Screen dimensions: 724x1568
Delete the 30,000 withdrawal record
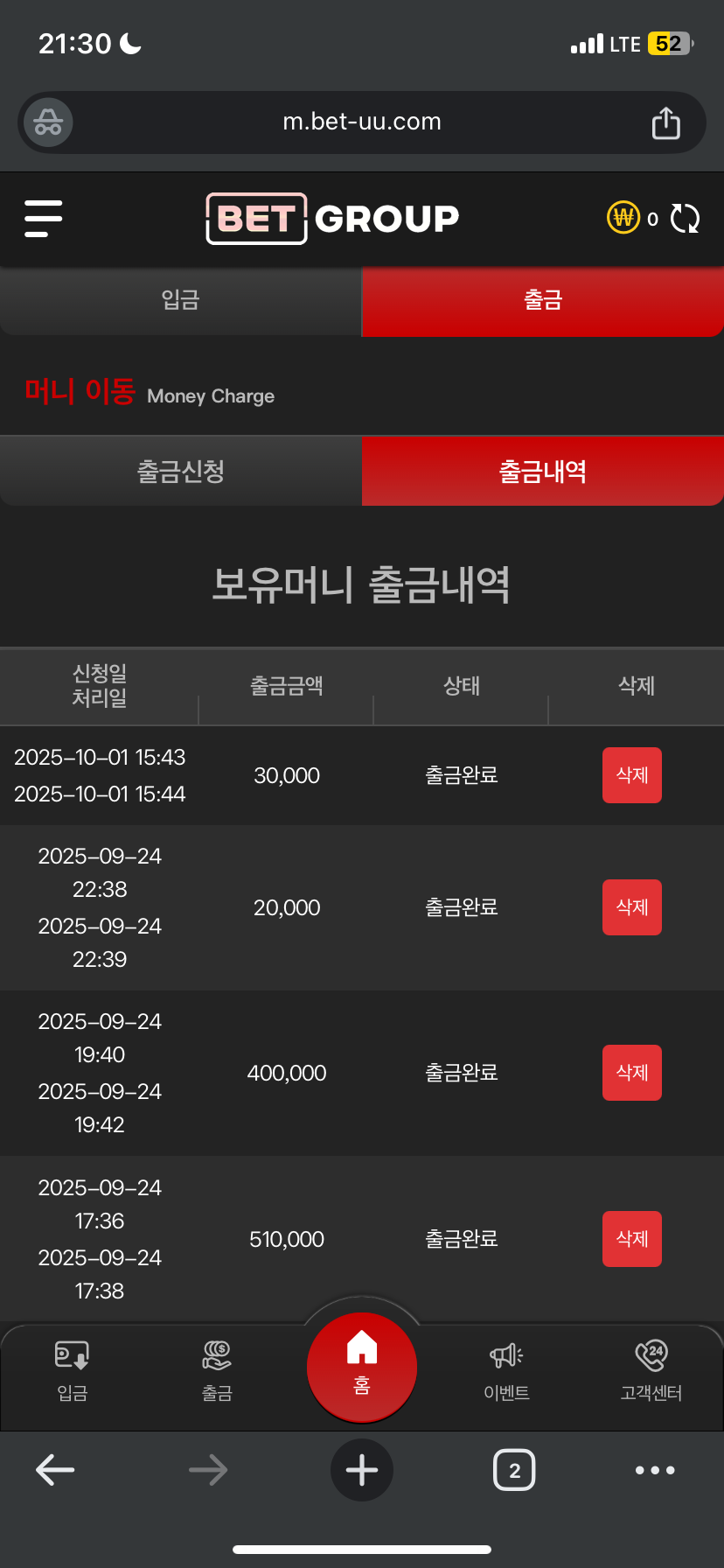pos(631,775)
